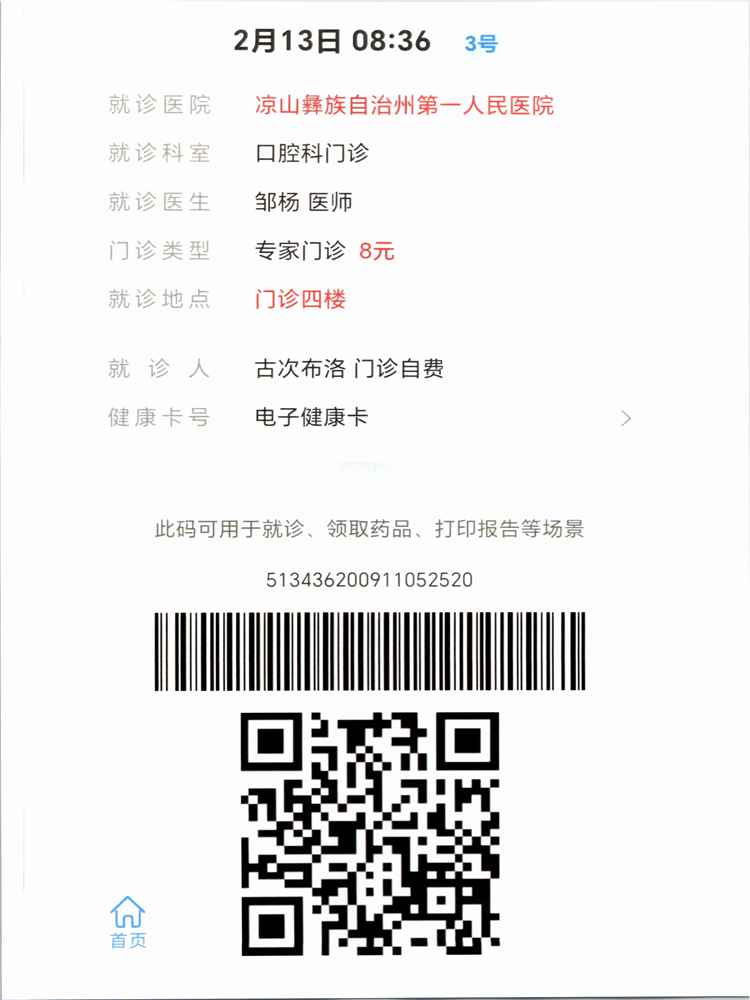This screenshot has width=750, height=1000.
Task: Go to the 首页 home page
Action: click(x=127, y=921)
